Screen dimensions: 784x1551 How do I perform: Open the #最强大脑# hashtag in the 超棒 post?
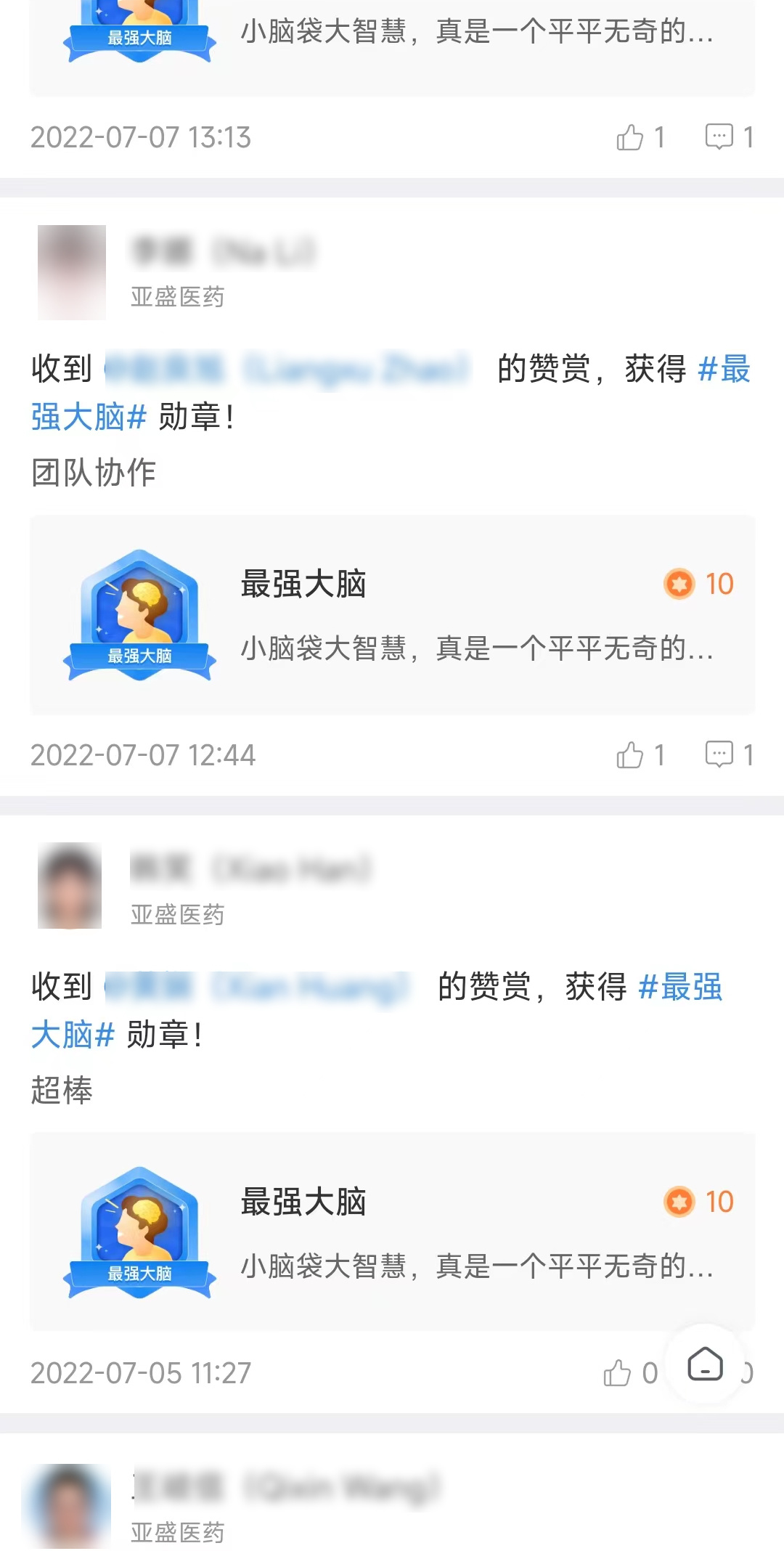click(679, 987)
